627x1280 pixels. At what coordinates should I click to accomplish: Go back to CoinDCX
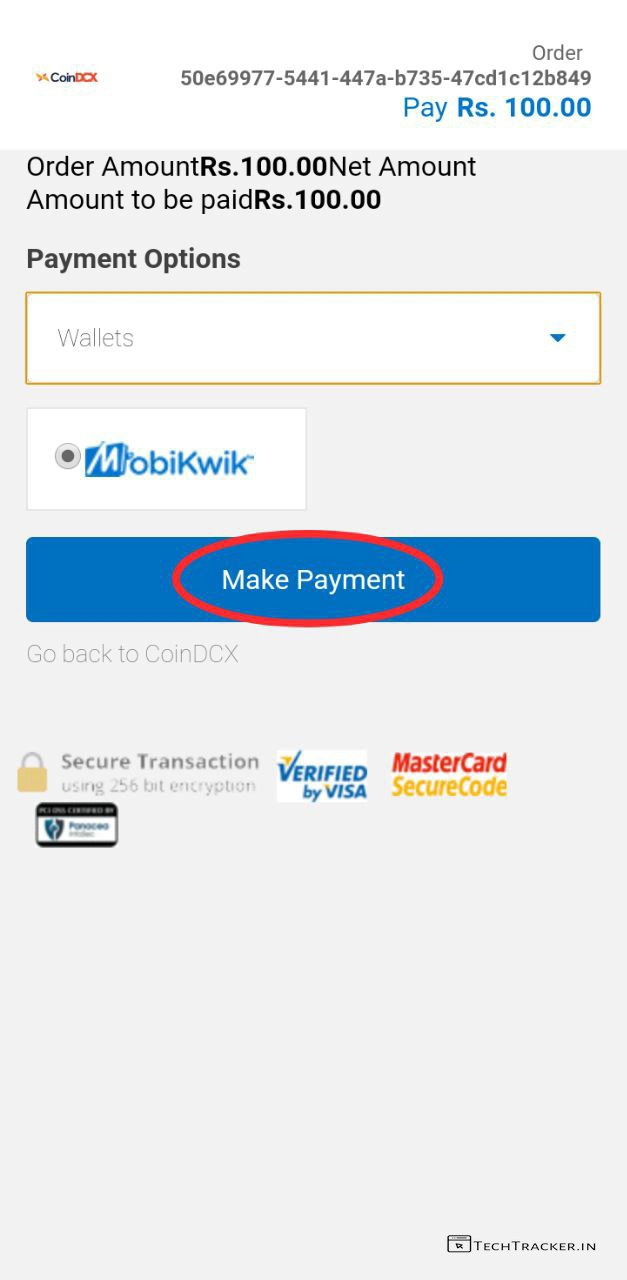(132, 654)
